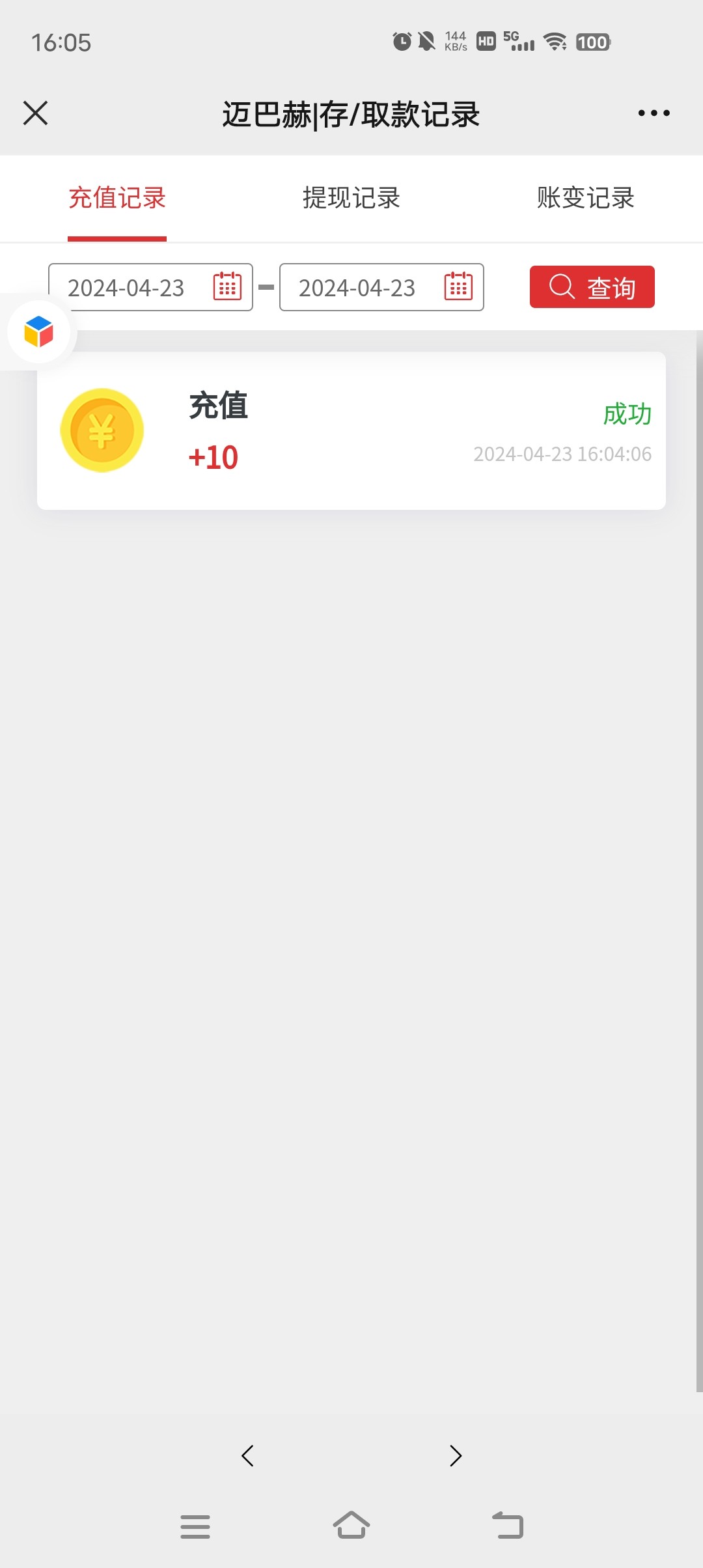
Task: Tap the system back button
Action: pos(508,1526)
